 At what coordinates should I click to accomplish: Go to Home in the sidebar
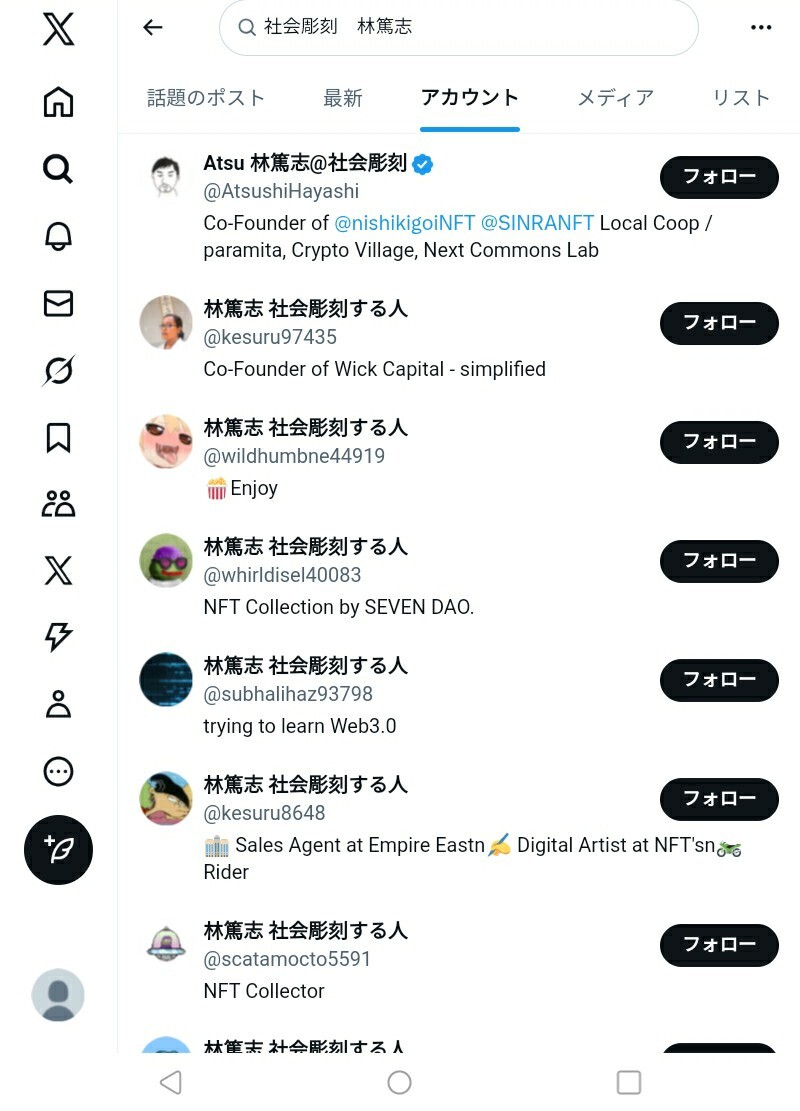pos(58,102)
